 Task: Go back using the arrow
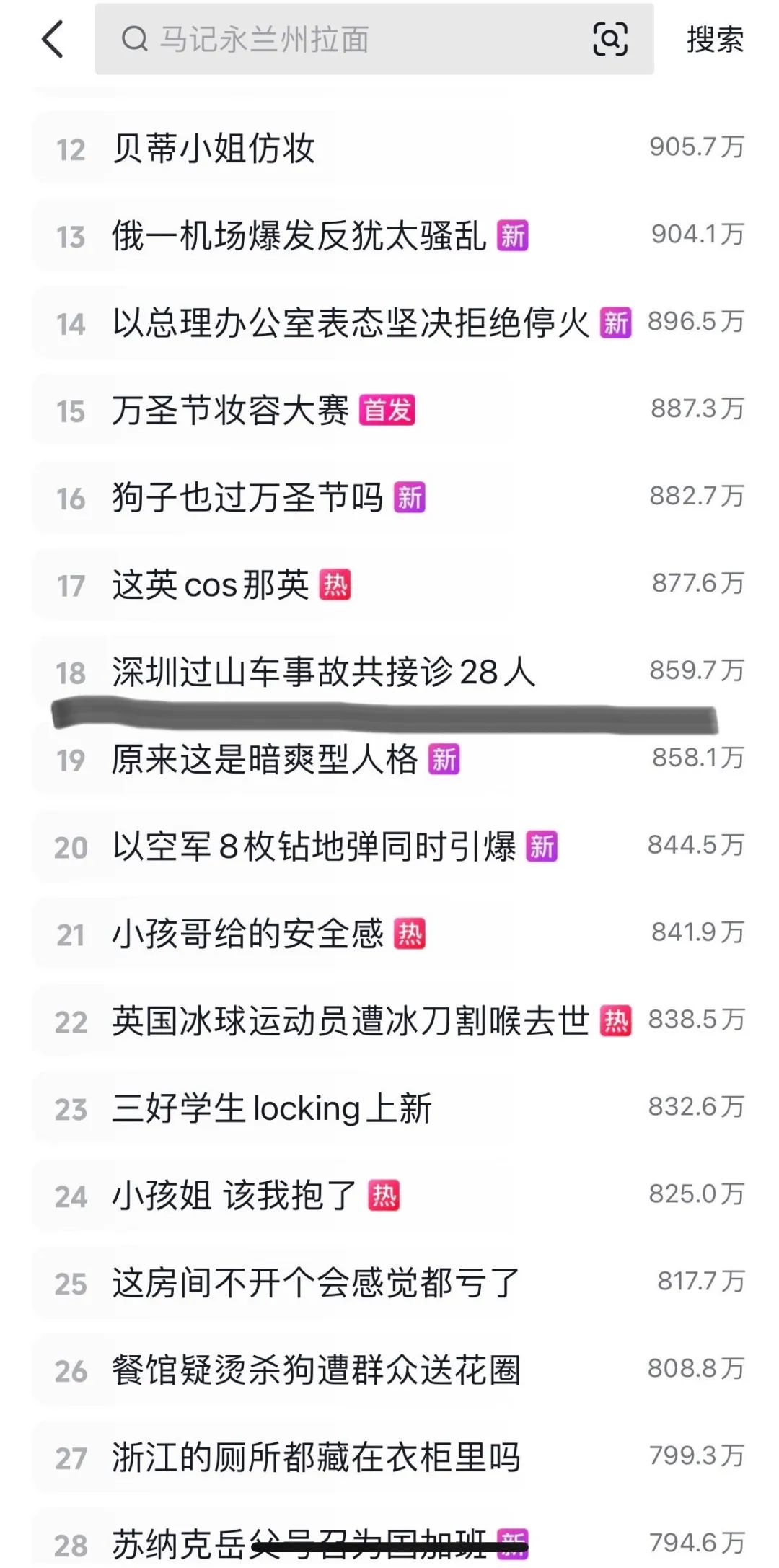point(53,39)
